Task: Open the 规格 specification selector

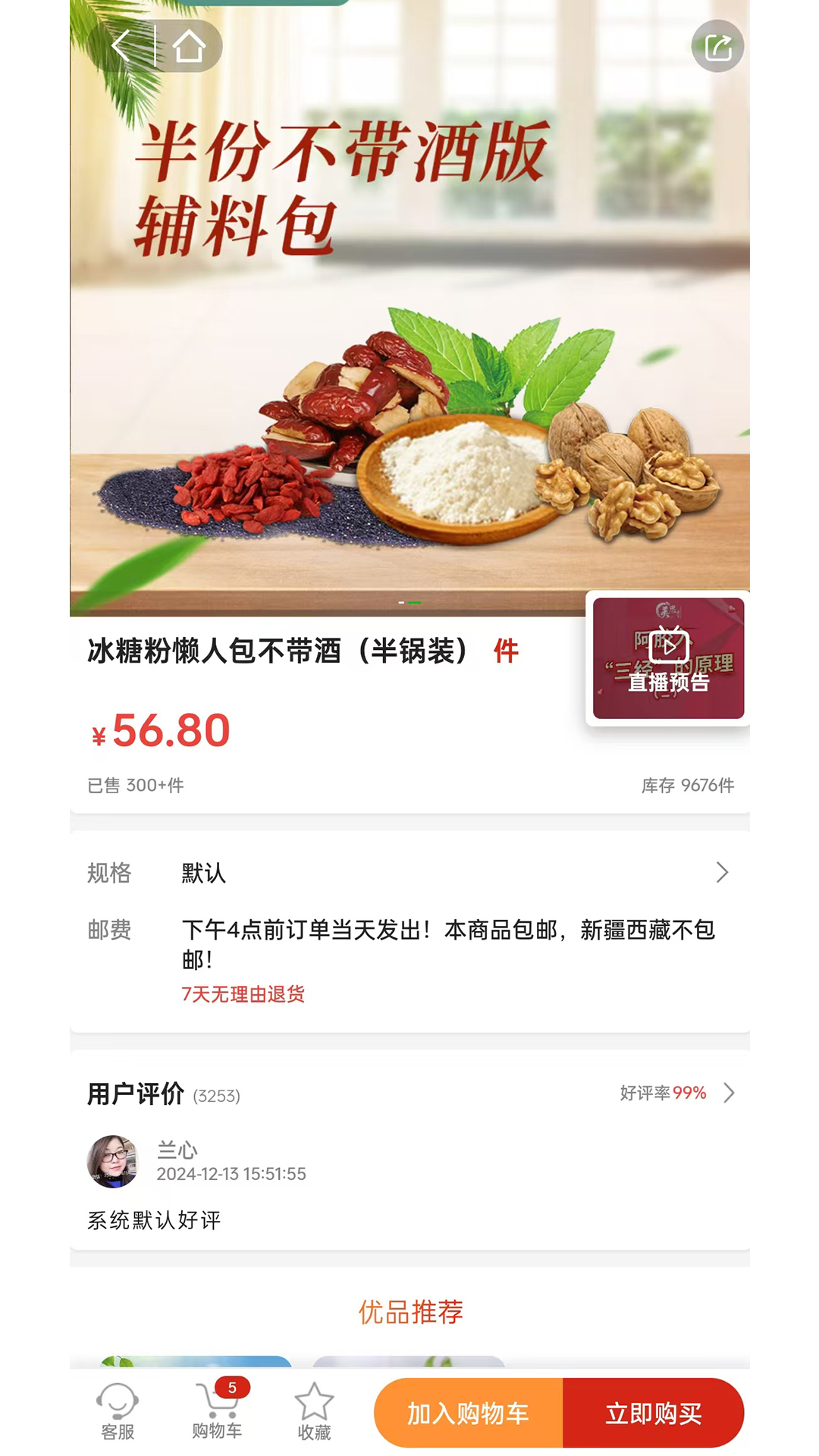Action: coord(409,873)
